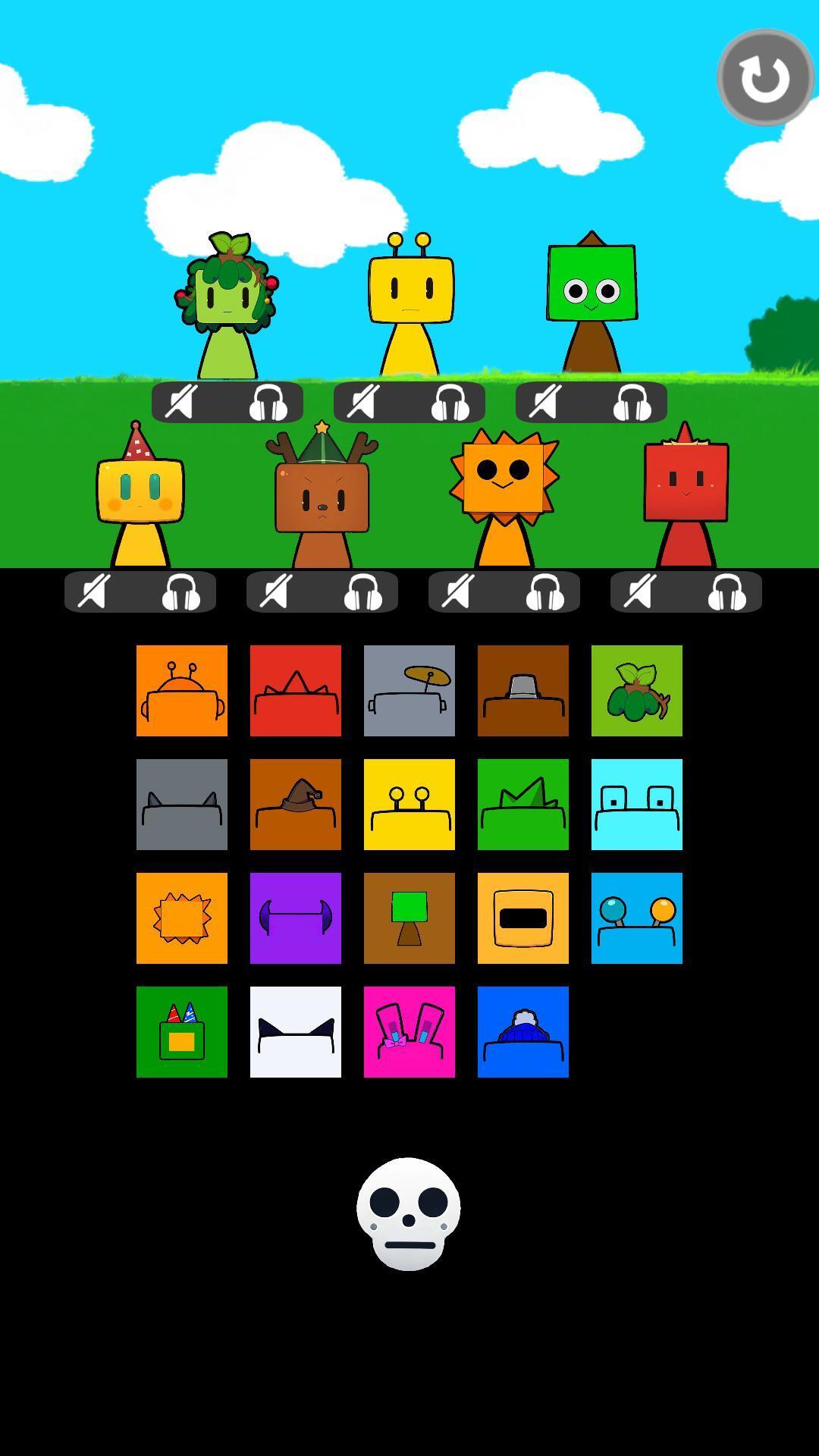This screenshot has height=1456, width=819.
Task: Tap the white skull button
Action: pyautogui.click(x=409, y=1213)
